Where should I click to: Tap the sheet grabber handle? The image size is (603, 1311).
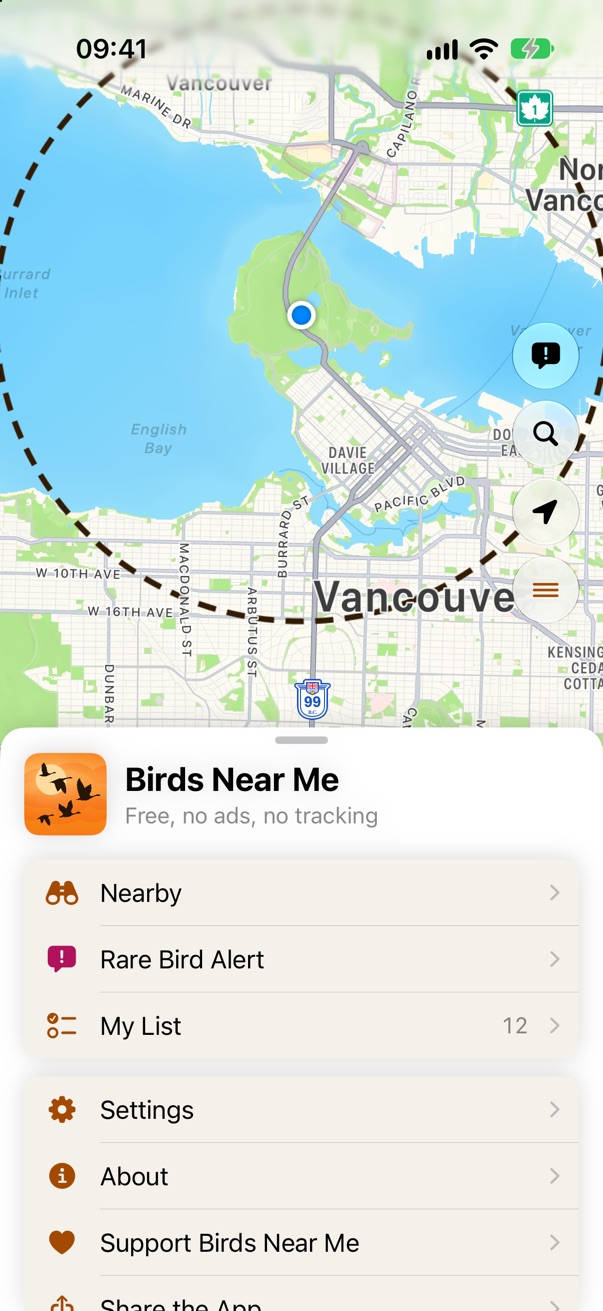pos(301,741)
